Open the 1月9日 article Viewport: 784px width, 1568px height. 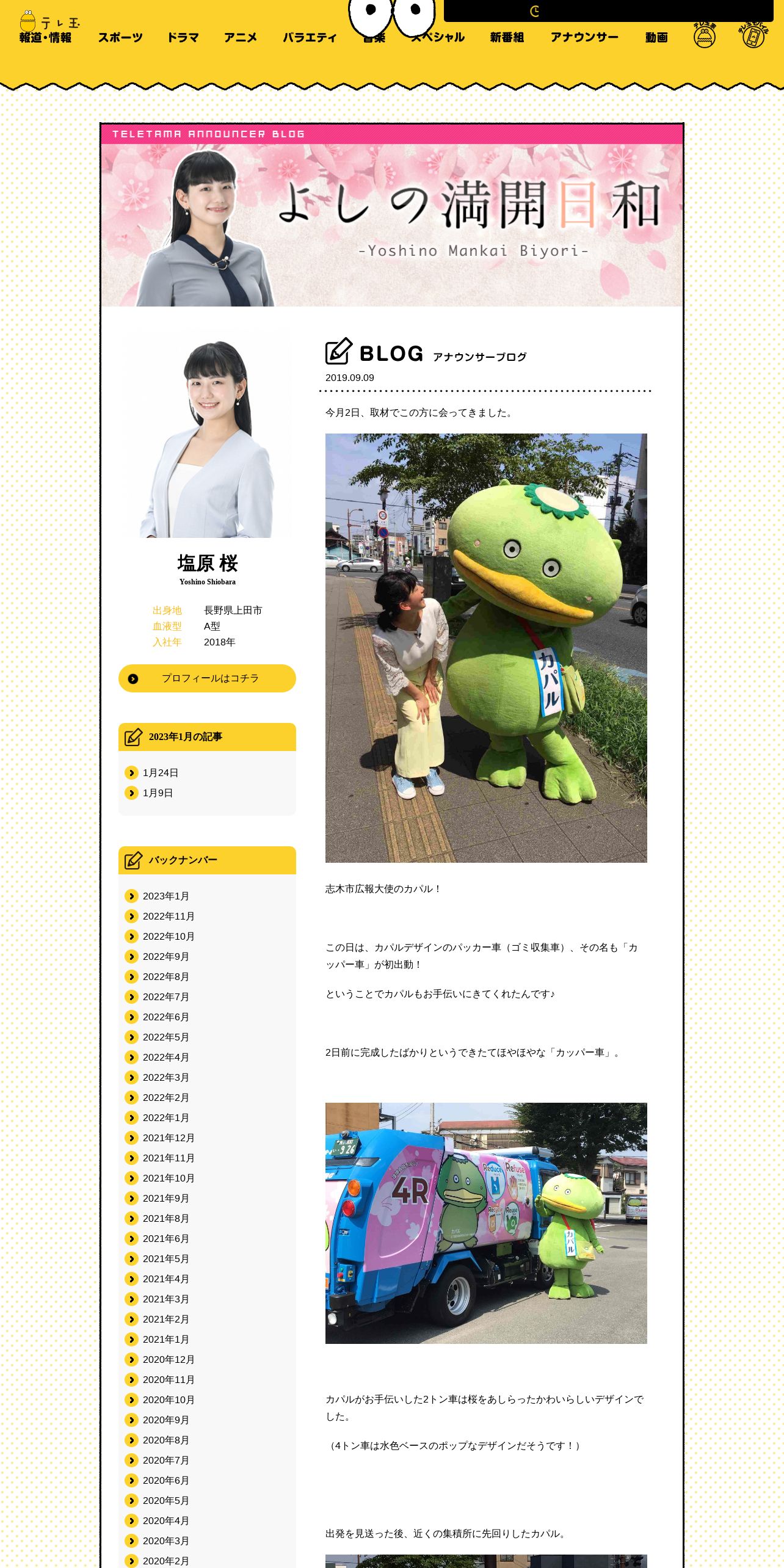click(x=158, y=793)
